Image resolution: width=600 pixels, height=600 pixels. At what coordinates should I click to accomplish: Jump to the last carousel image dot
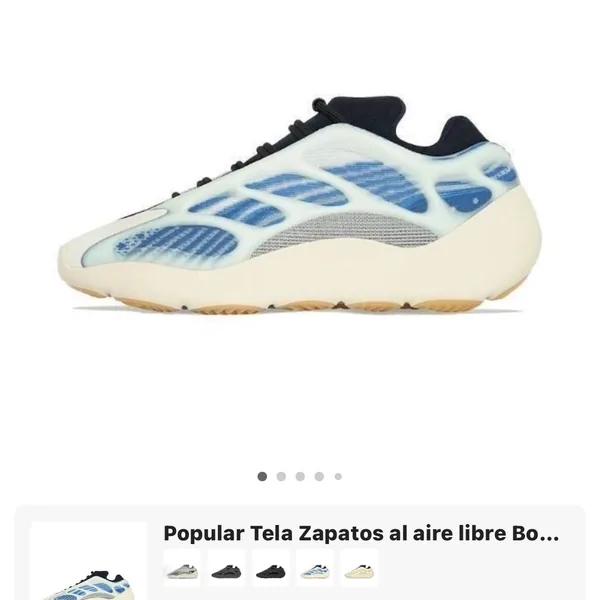point(338,477)
